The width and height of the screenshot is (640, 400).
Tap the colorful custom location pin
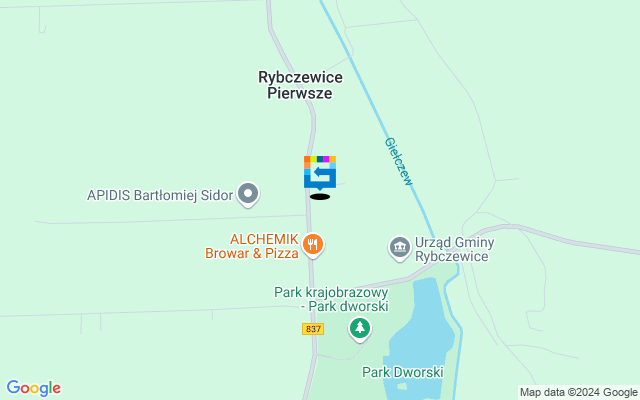coord(320,172)
